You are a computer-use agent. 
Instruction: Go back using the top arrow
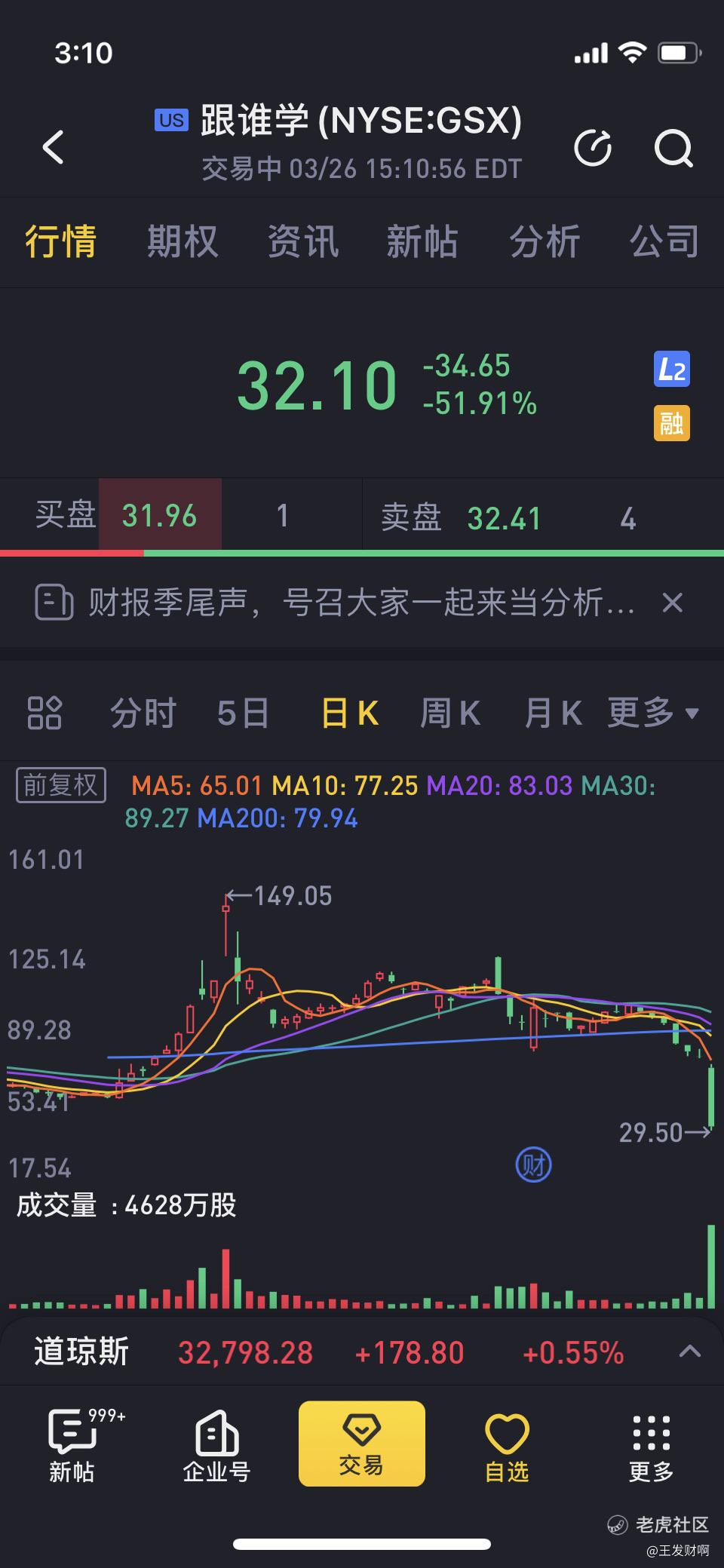[54, 146]
